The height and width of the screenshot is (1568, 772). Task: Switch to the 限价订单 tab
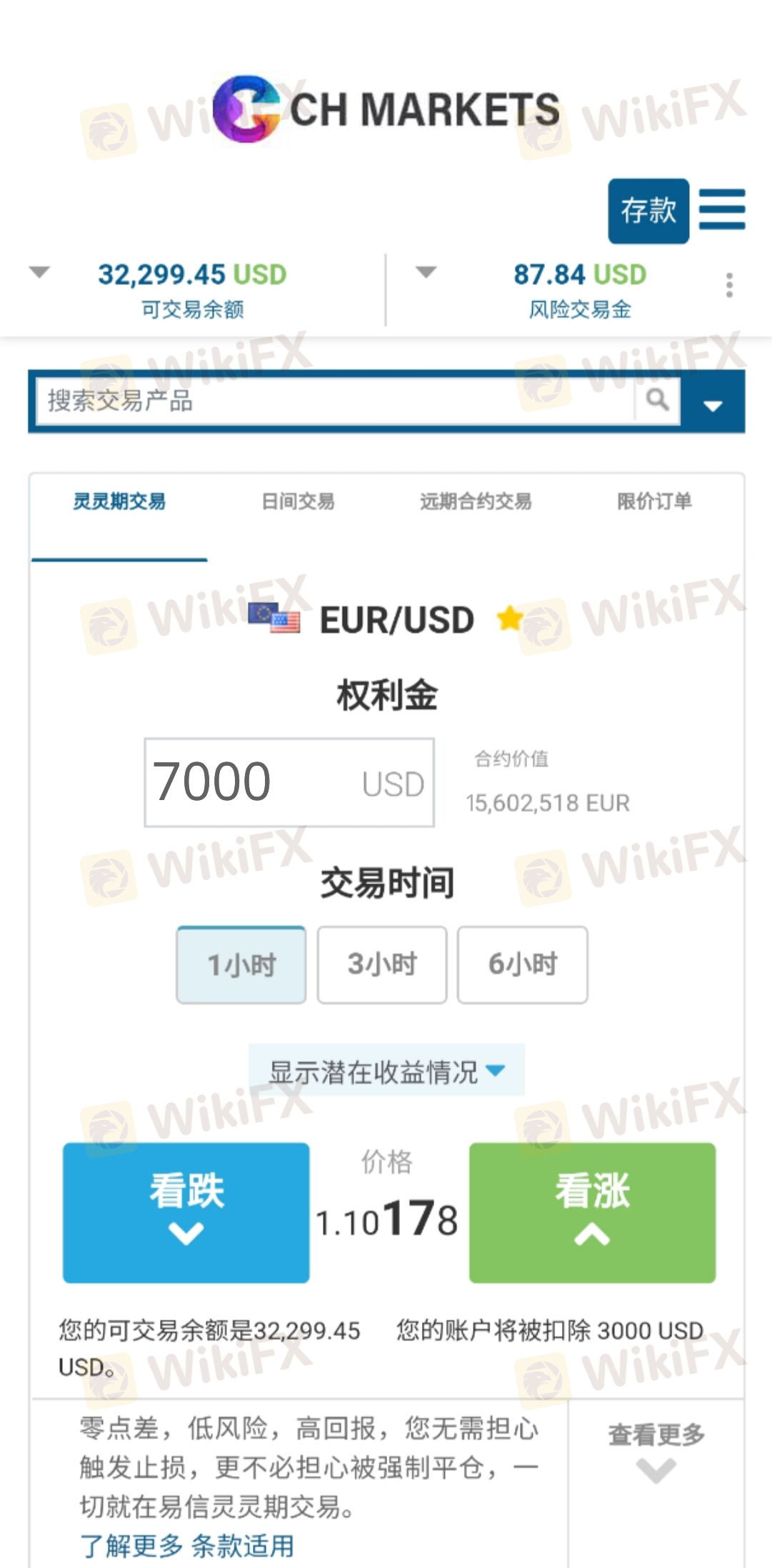(x=654, y=501)
